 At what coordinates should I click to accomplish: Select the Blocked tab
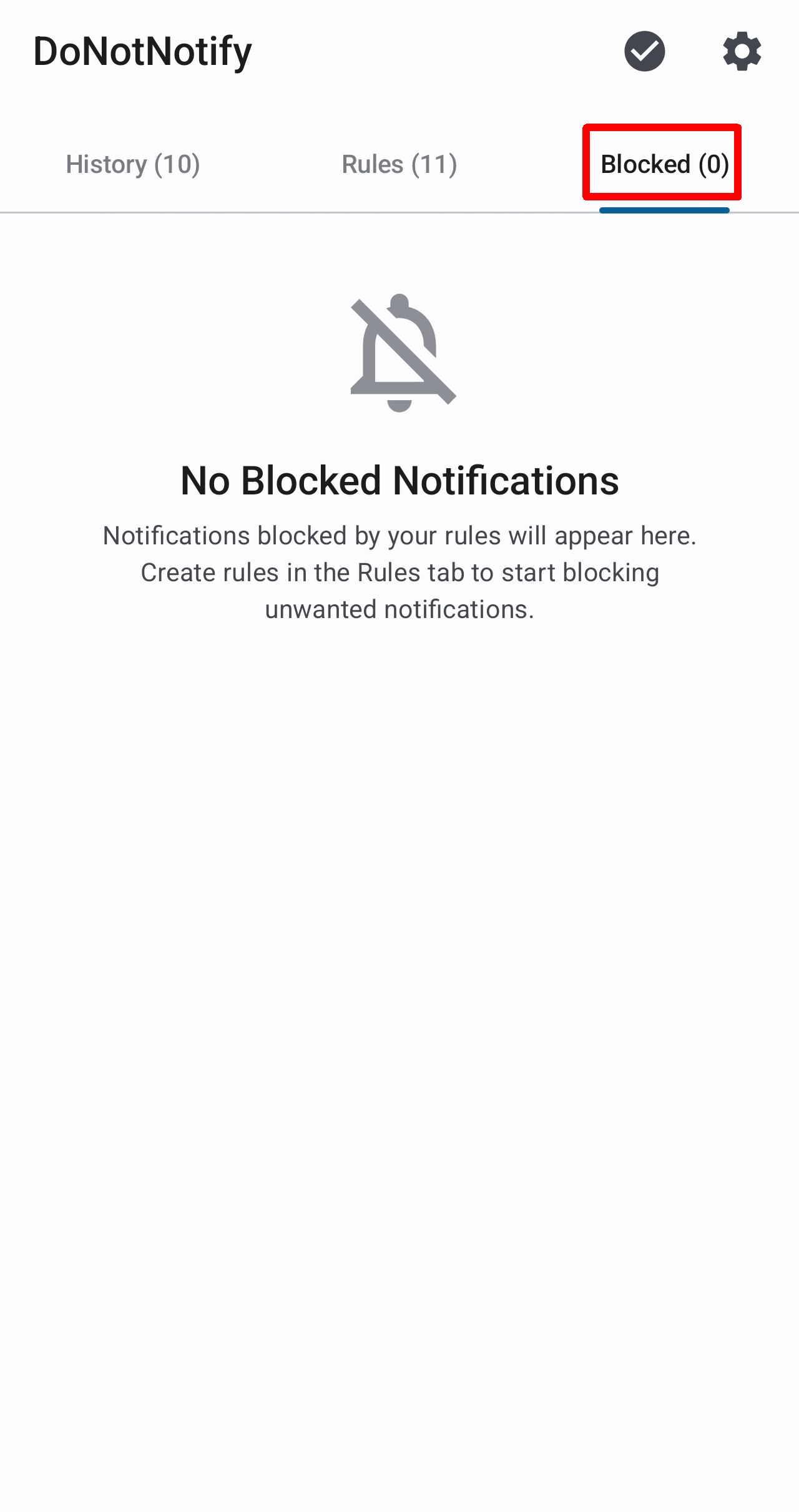664,165
